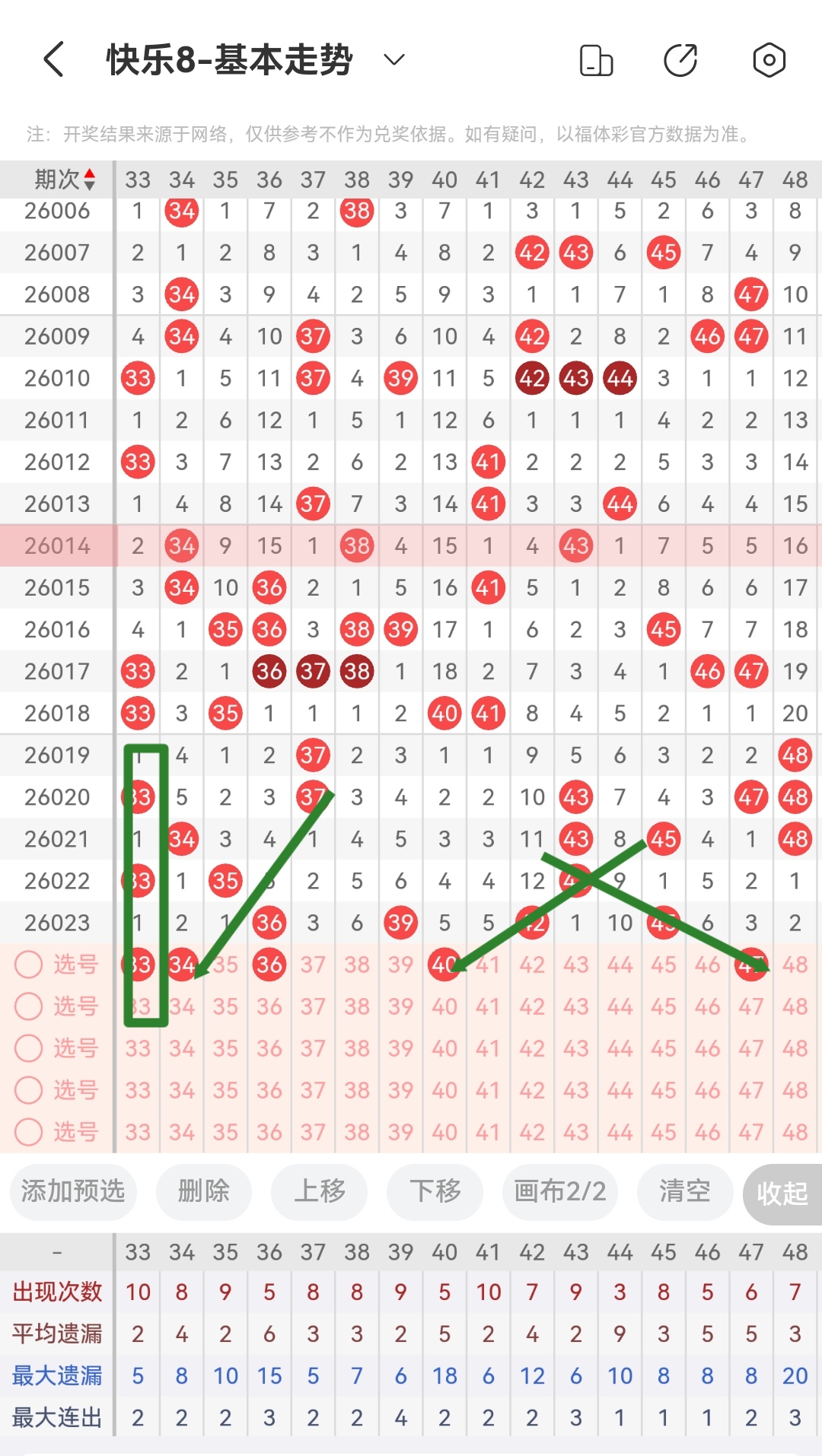822x1456 pixels.
Task: Pick number 44 in the third 选号 row
Action: click(x=620, y=1048)
